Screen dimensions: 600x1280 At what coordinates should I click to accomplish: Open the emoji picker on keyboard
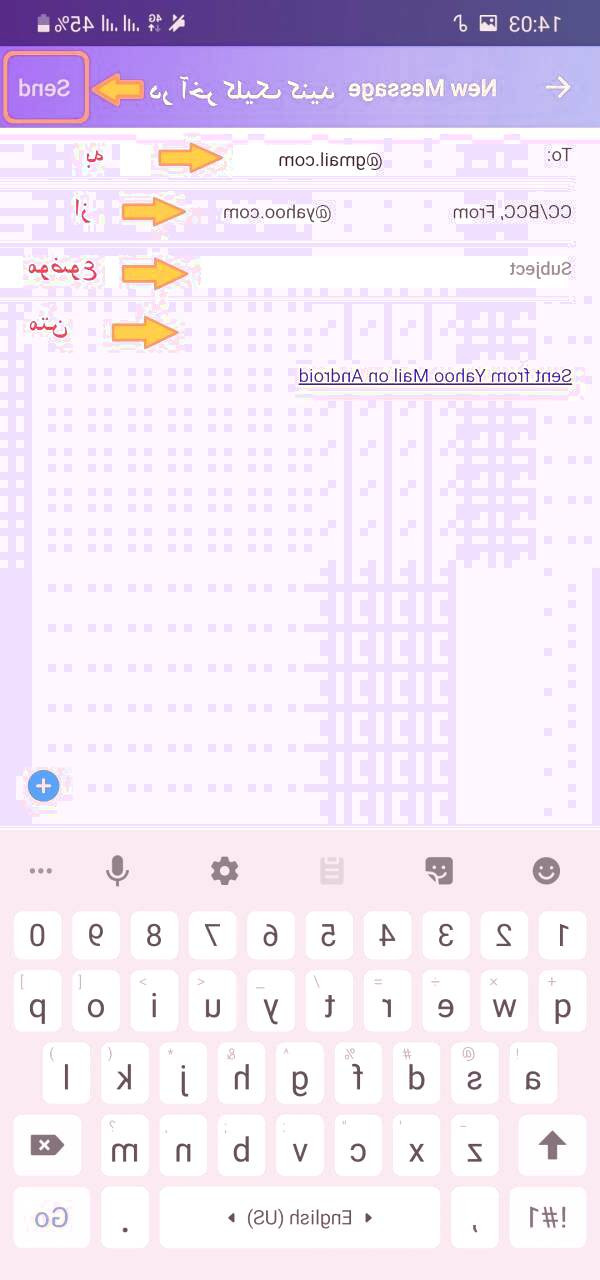coord(546,870)
